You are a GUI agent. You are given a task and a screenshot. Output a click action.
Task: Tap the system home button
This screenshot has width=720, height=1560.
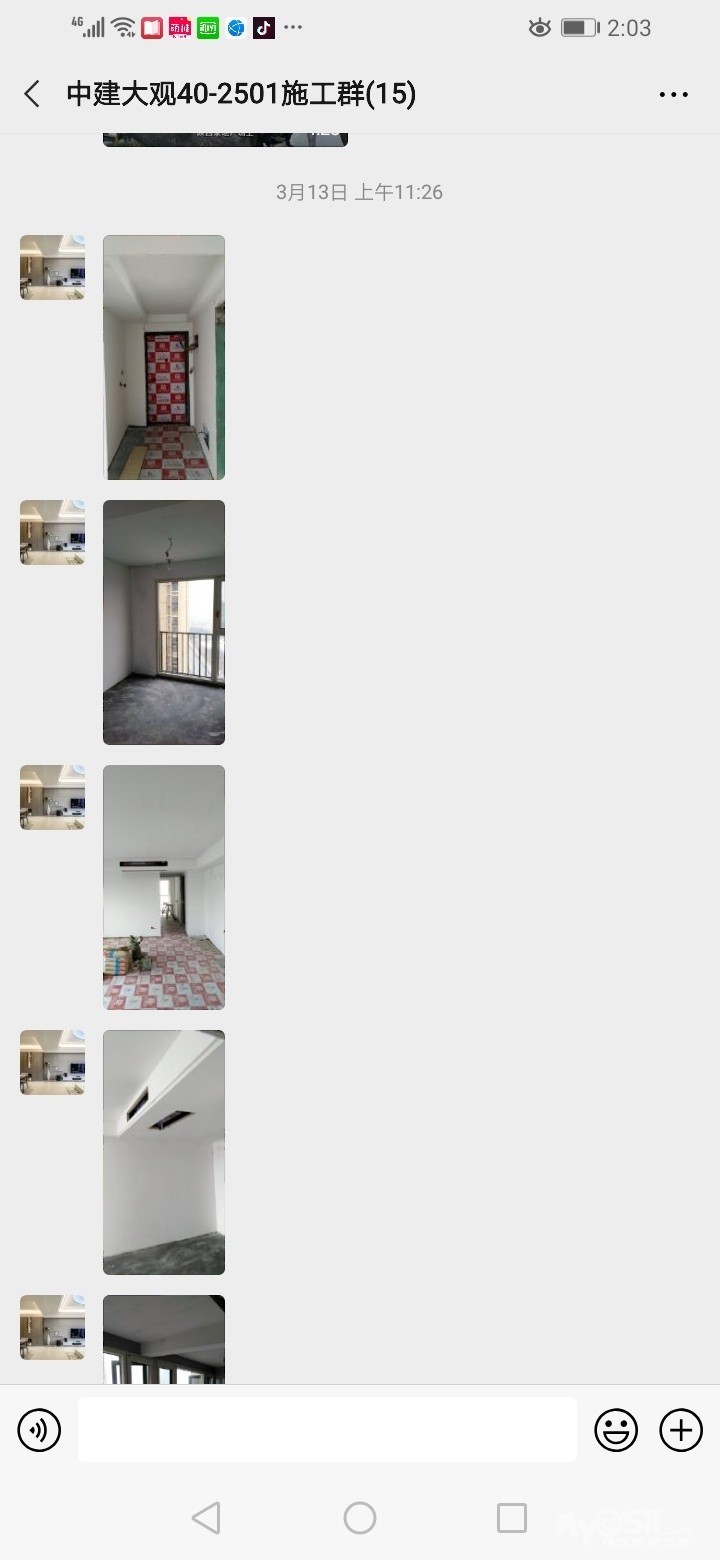[360, 1518]
